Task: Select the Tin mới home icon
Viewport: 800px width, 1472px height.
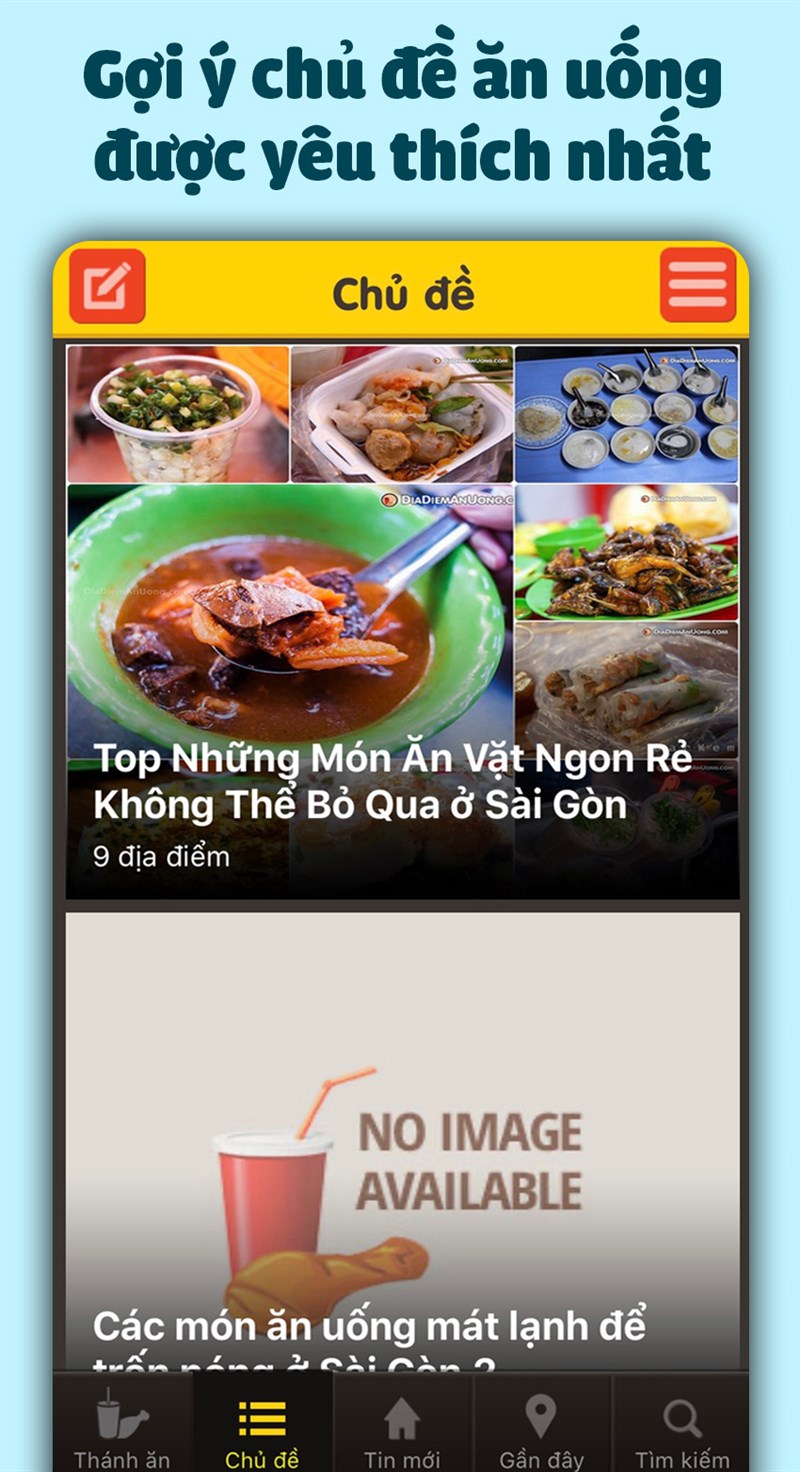Action: (402, 1414)
